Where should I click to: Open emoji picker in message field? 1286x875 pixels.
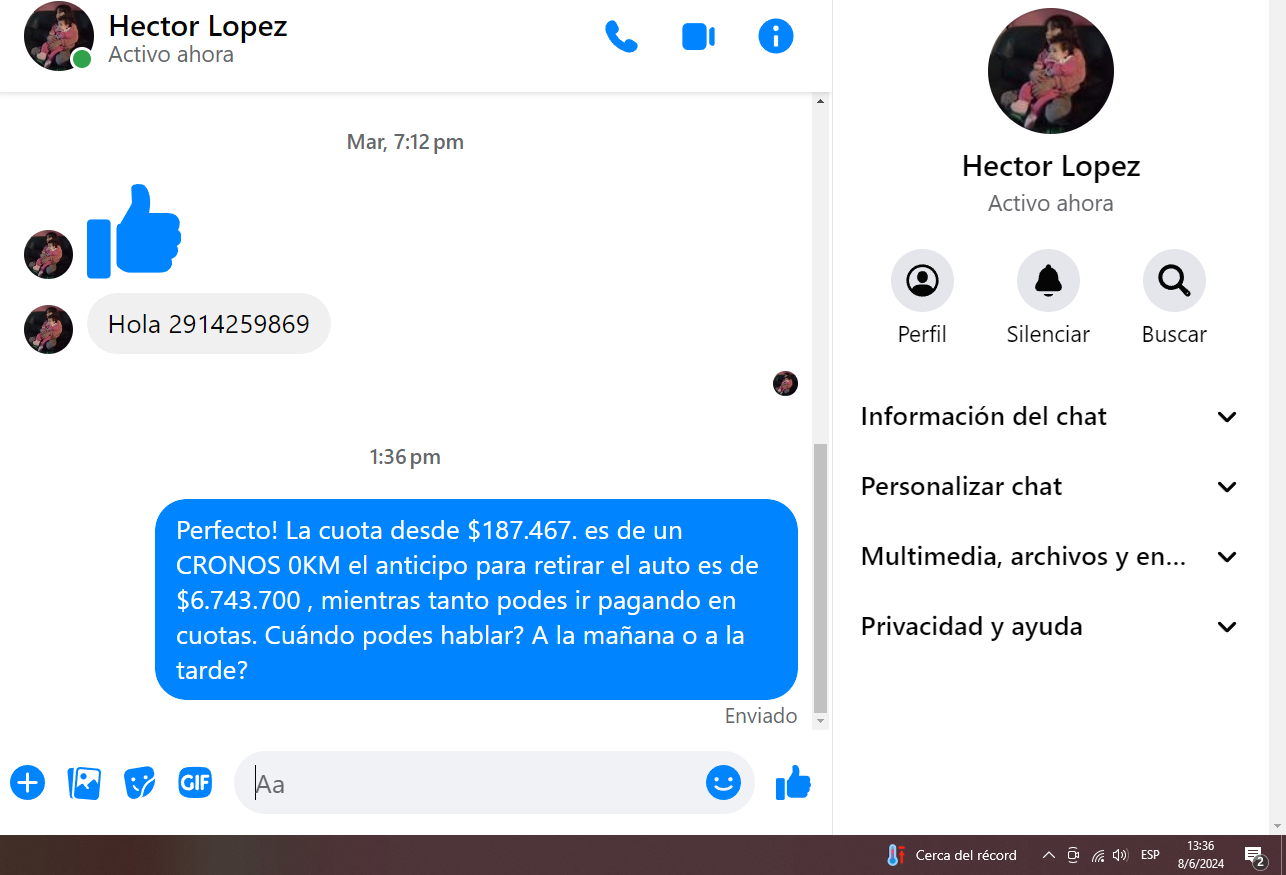[x=723, y=782]
